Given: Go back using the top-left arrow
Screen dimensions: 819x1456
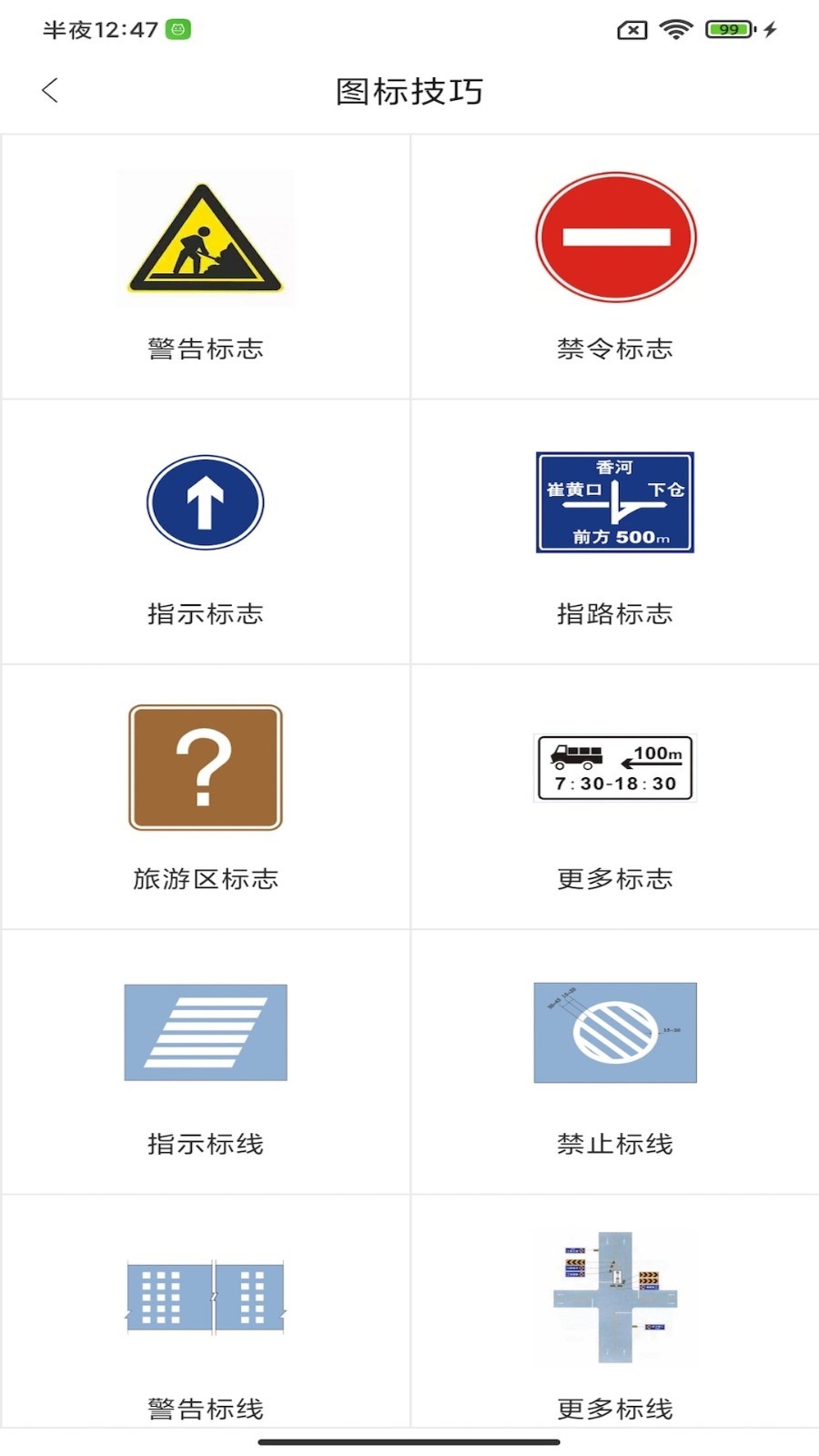Looking at the screenshot, I should click(50, 90).
